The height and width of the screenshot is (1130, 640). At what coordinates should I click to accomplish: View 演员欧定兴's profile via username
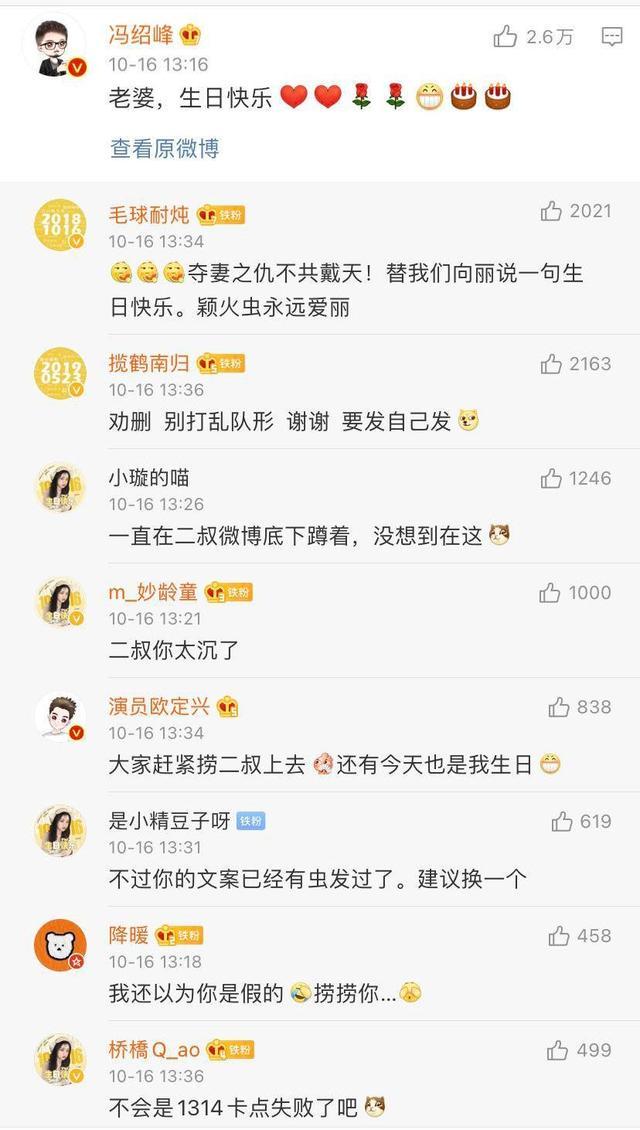[159, 706]
